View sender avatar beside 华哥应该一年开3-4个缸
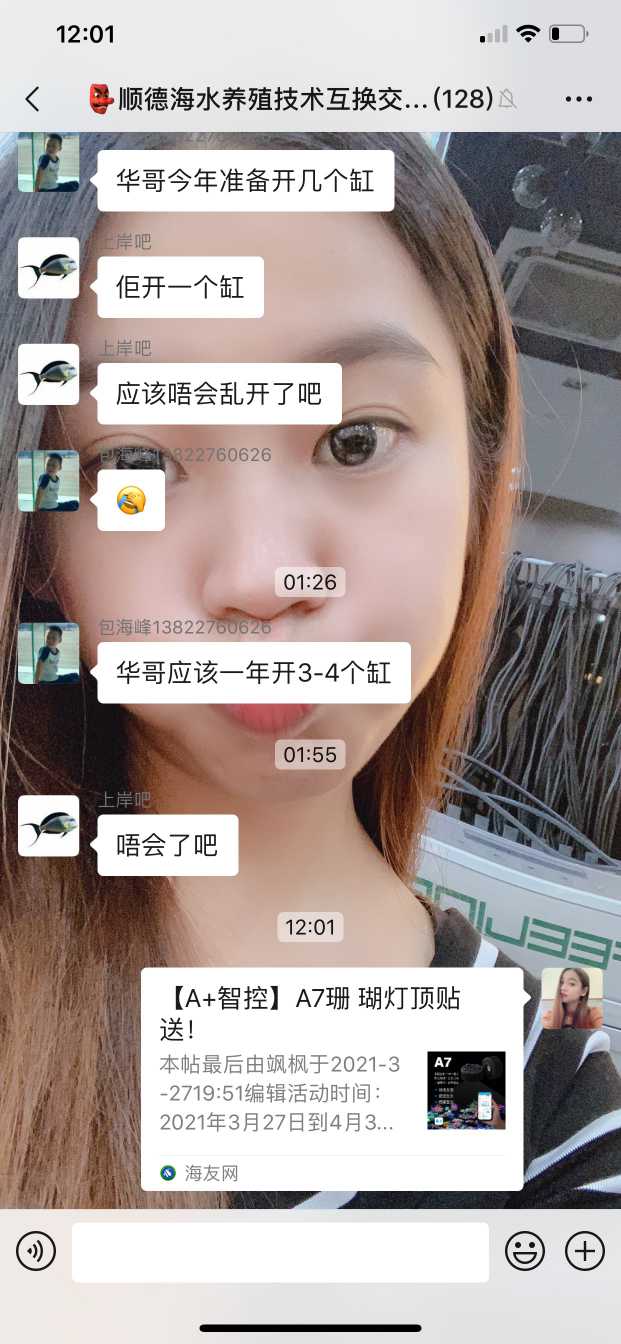Image resolution: width=621 pixels, height=1344 pixels. click(48, 653)
